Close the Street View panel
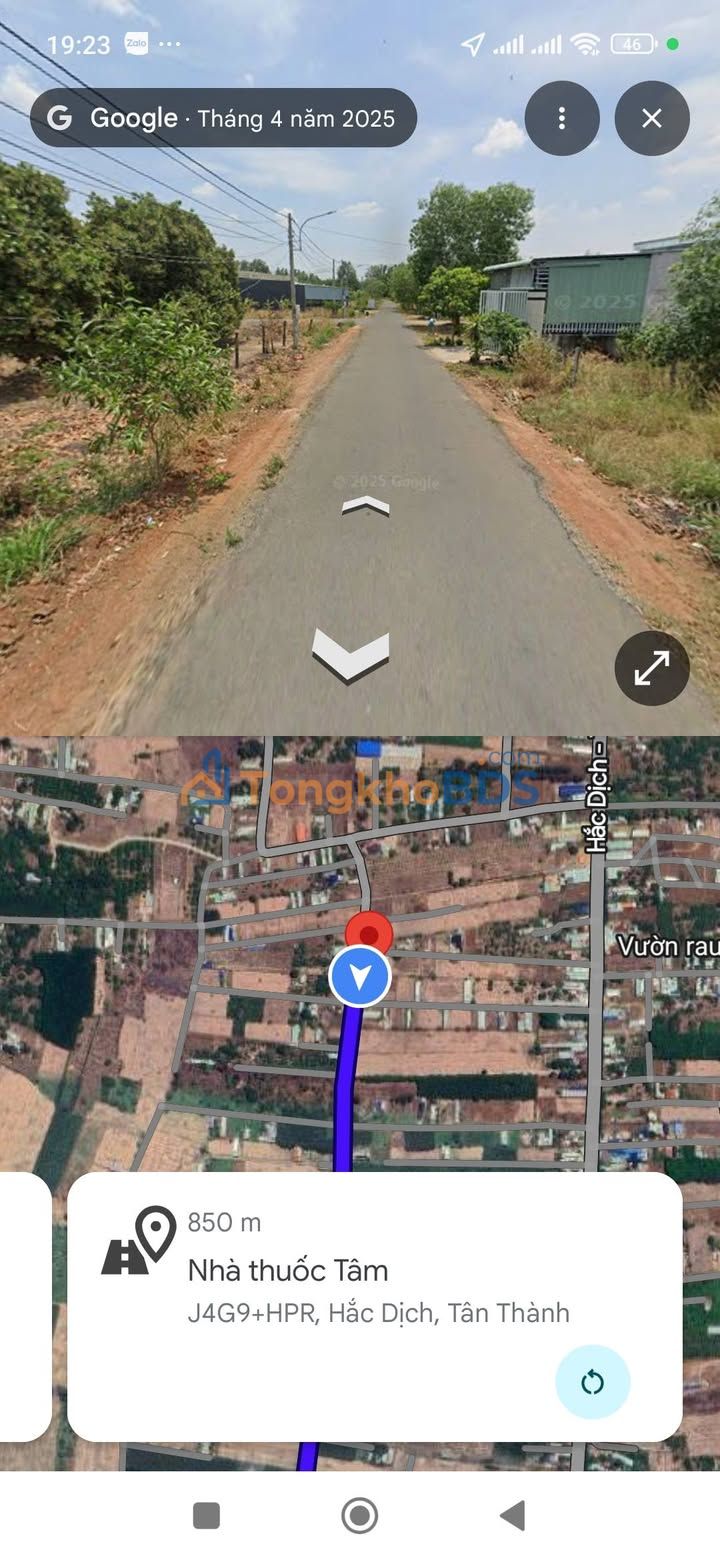 tap(652, 118)
